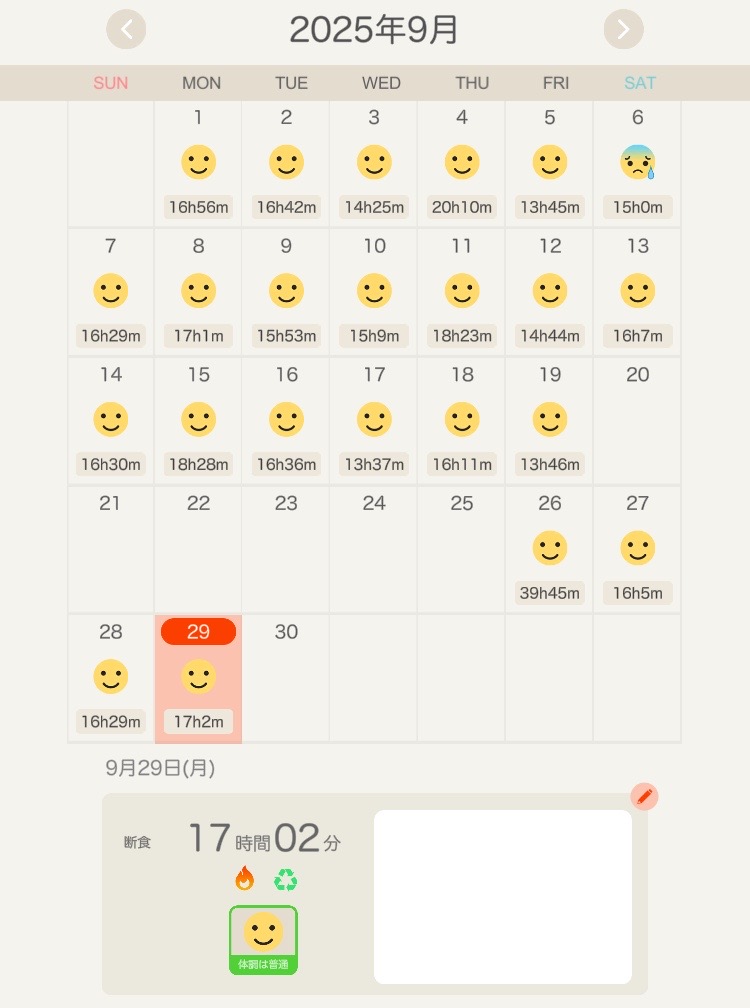750x1008 pixels.
Task: Tap the 体調は普通 condition face
Action: coord(263,939)
